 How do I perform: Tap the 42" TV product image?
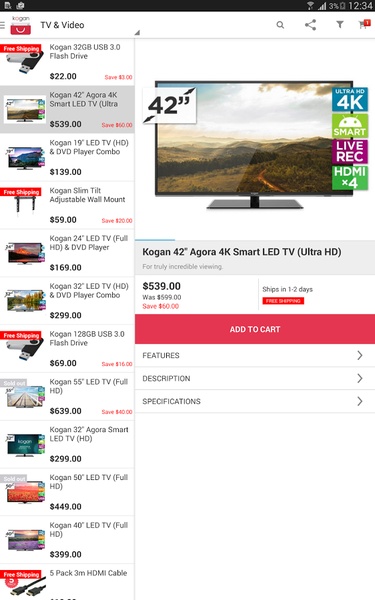255,145
